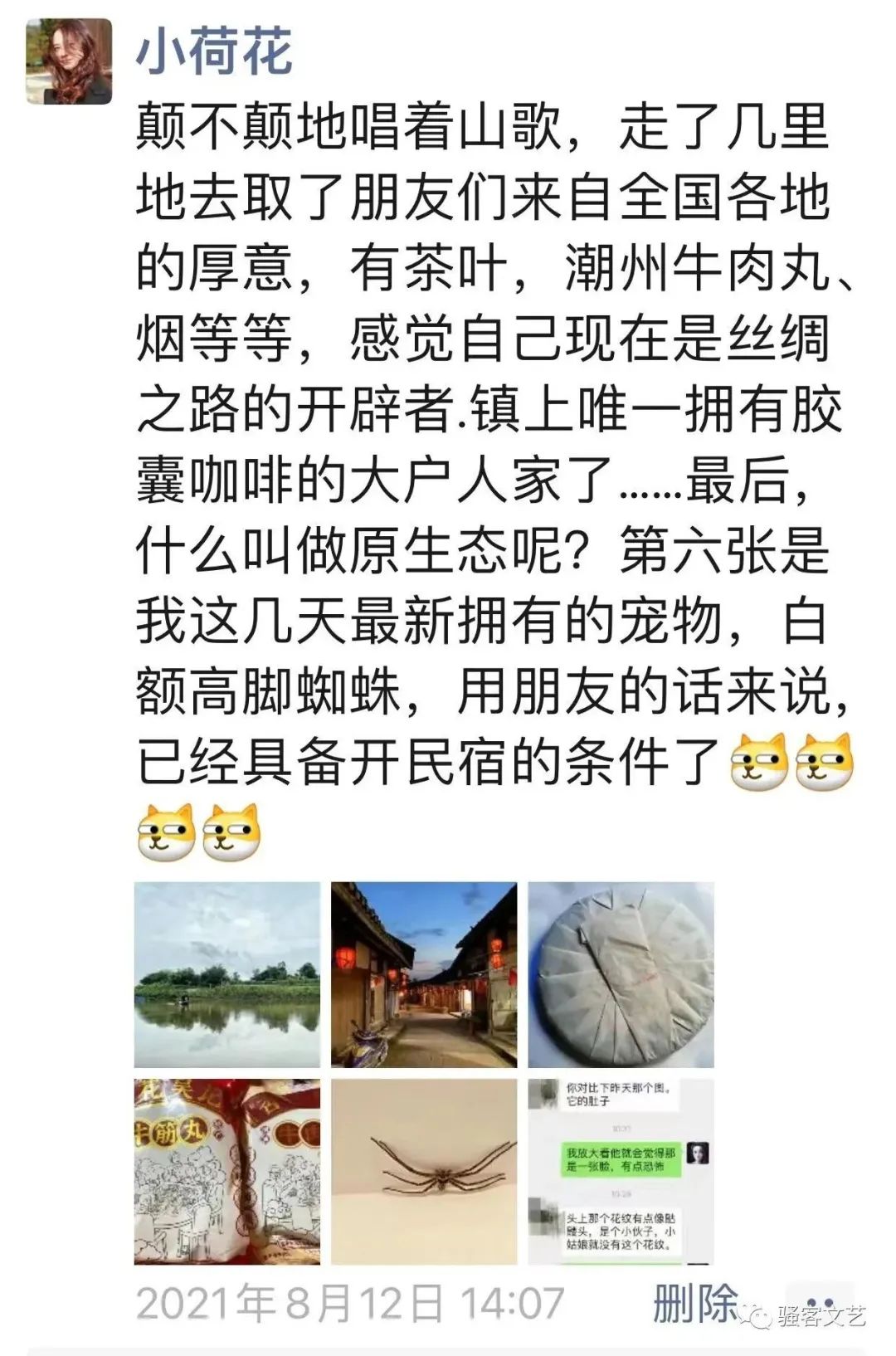View the old street lantern photo

click(x=424, y=974)
